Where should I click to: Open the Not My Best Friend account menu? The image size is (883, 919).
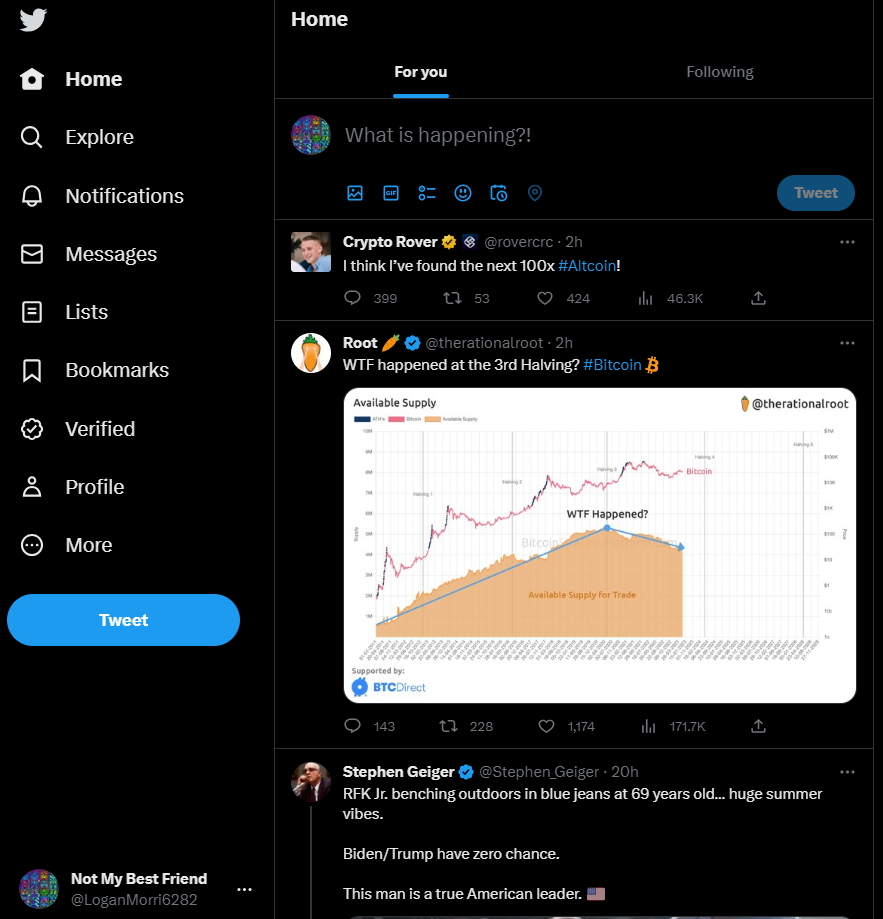click(243, 888)
